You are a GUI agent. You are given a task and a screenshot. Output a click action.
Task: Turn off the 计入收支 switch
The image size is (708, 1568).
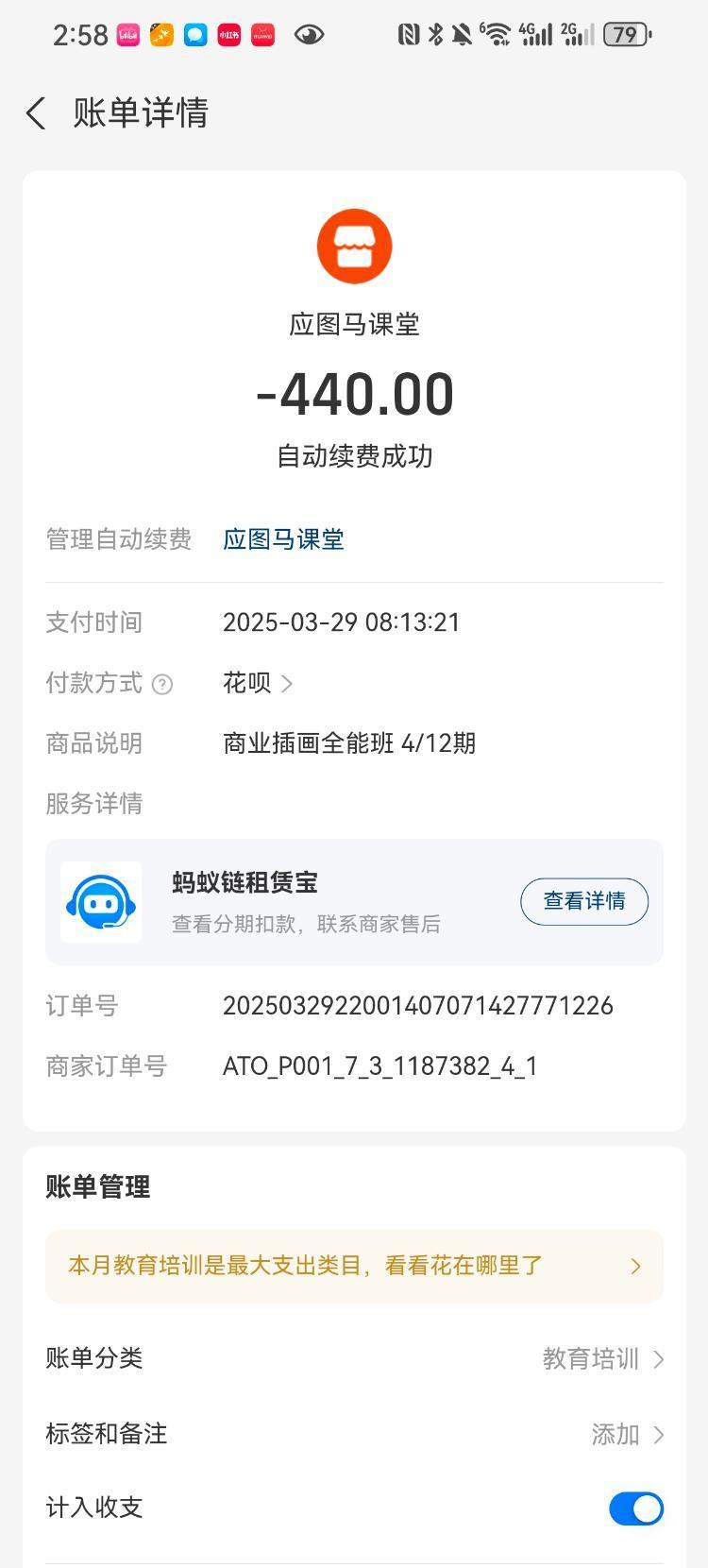636,1508
